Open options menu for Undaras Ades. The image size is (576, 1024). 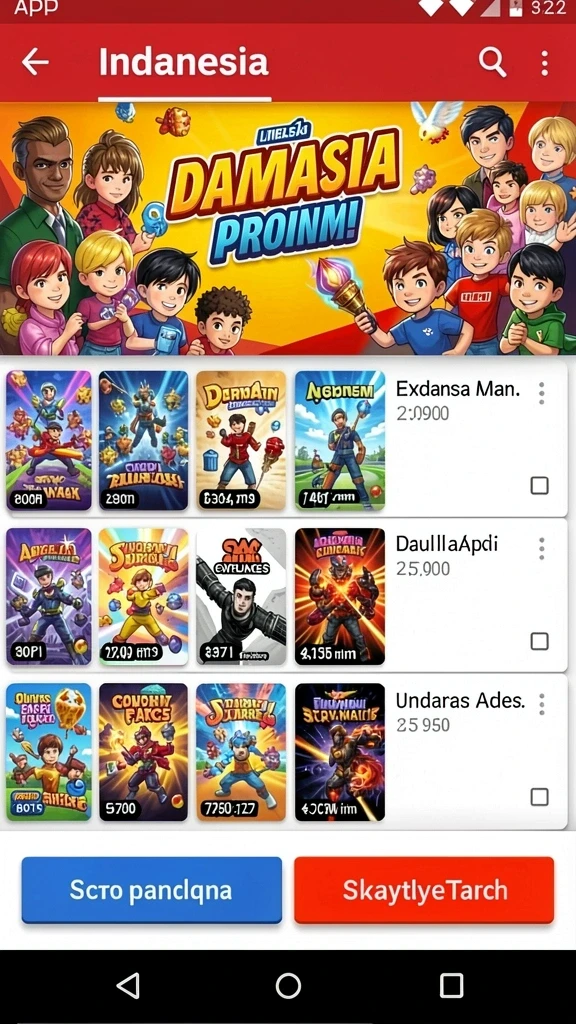[x=541, y=704]
